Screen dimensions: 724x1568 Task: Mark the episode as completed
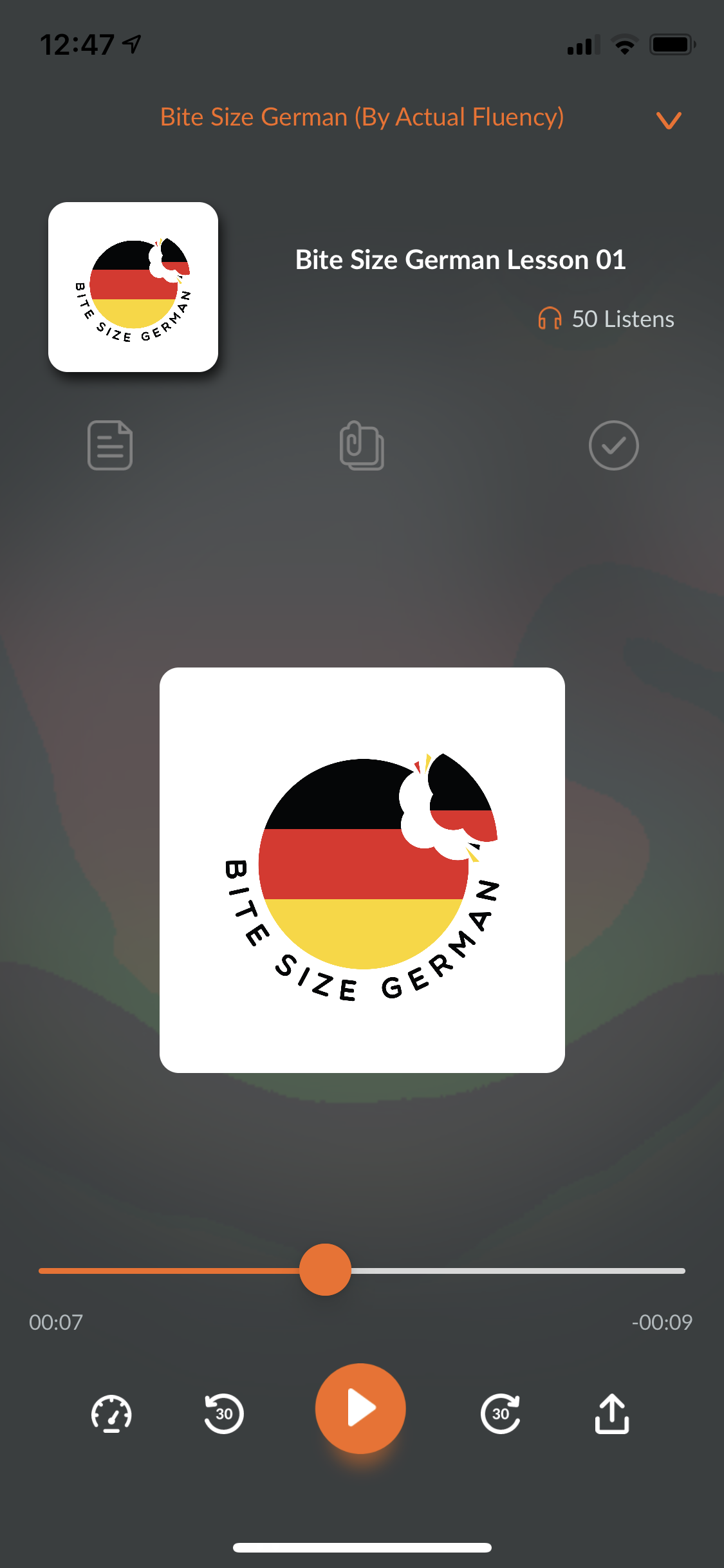613,445
